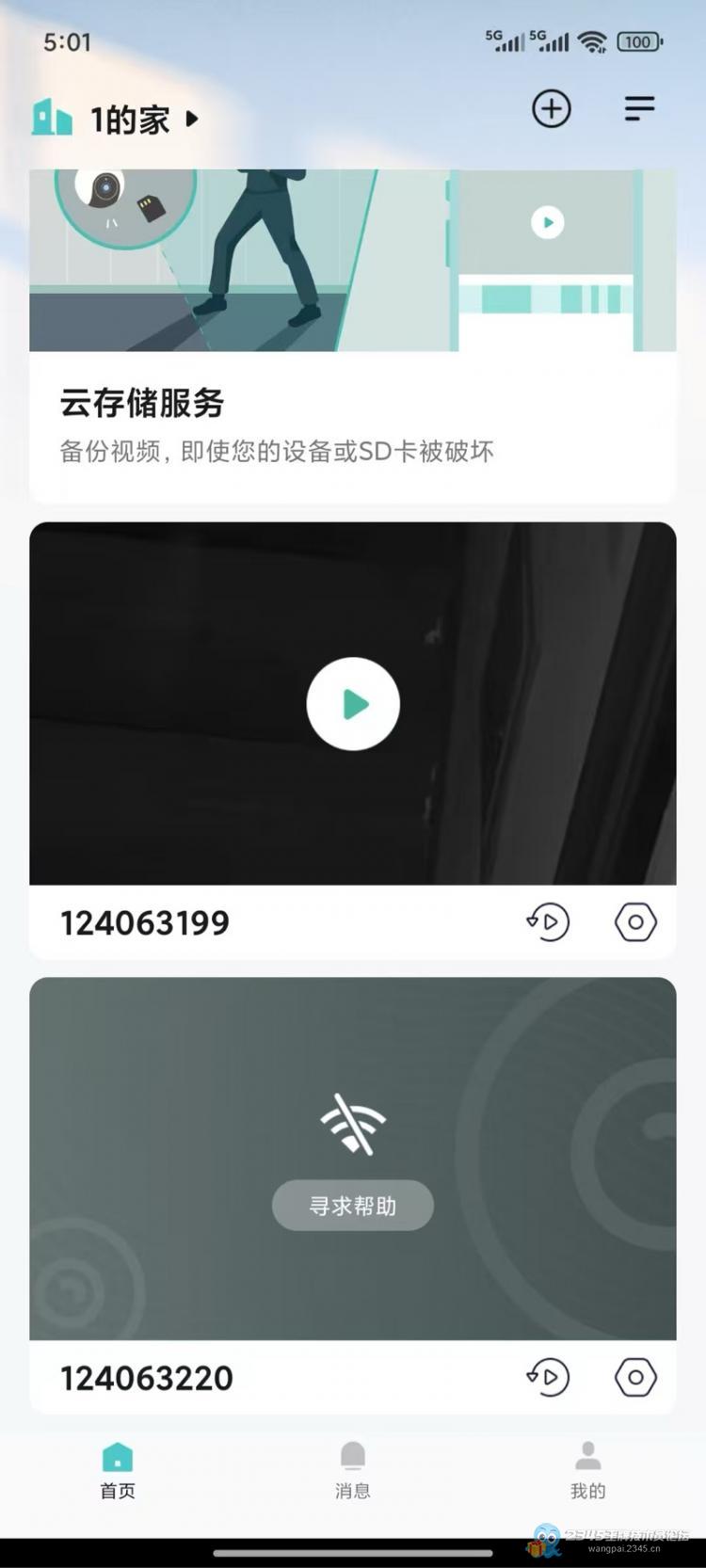
Task: Open the top-right list menu icon
Action: click(x=640, y=109)
